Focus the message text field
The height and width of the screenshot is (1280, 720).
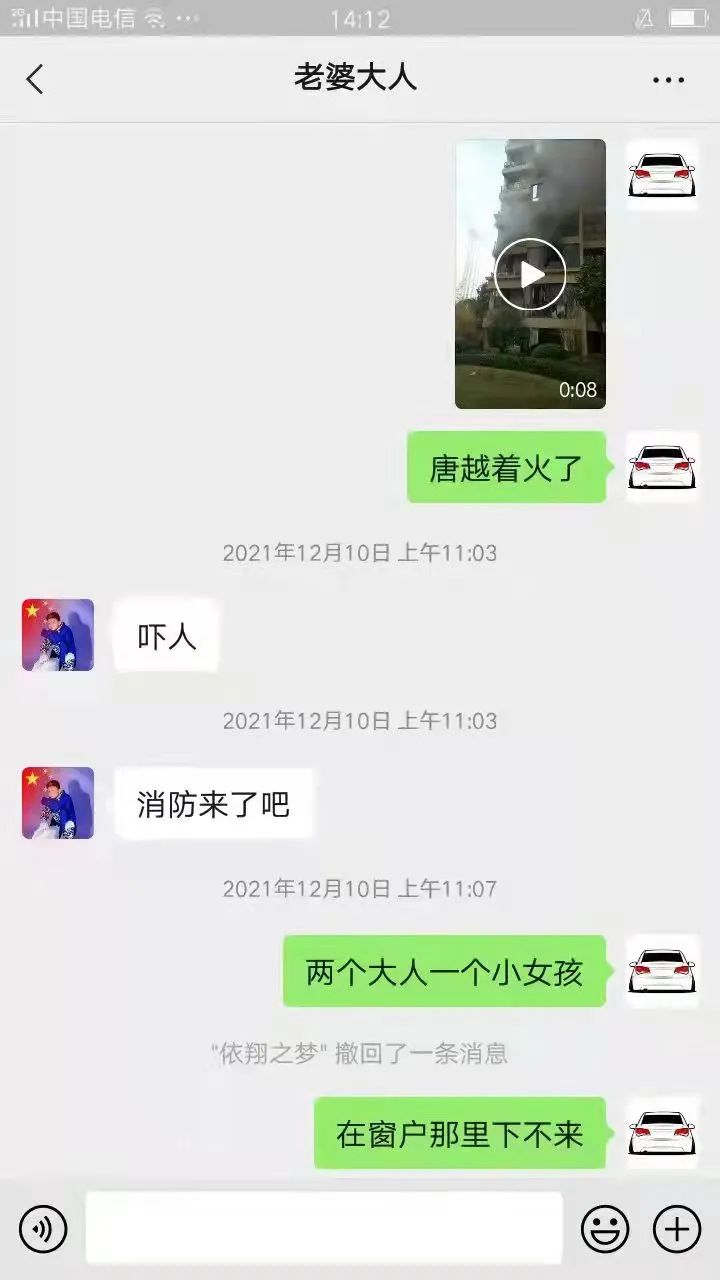[x=324, y=1228]
